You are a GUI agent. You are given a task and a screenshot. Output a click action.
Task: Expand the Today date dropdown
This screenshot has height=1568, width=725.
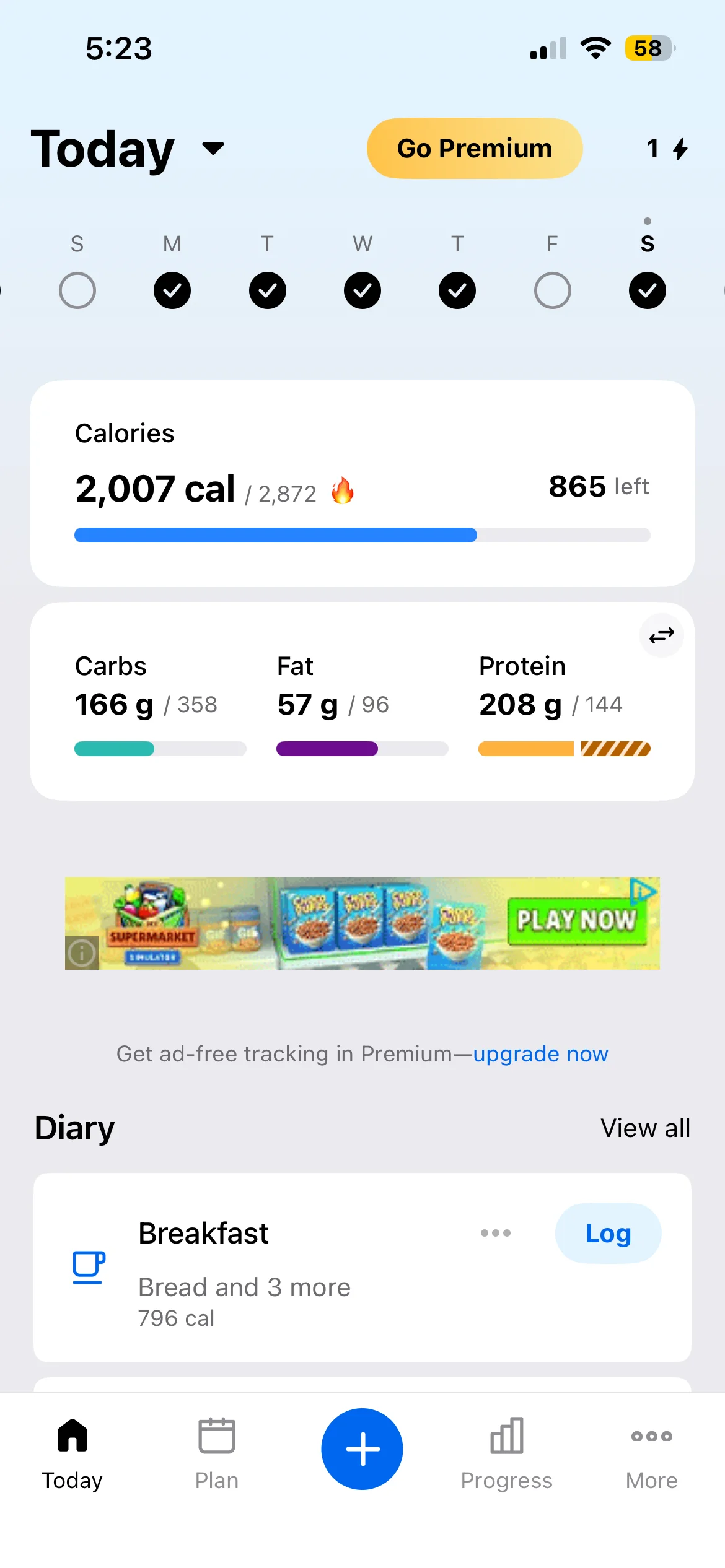(213, 149)
